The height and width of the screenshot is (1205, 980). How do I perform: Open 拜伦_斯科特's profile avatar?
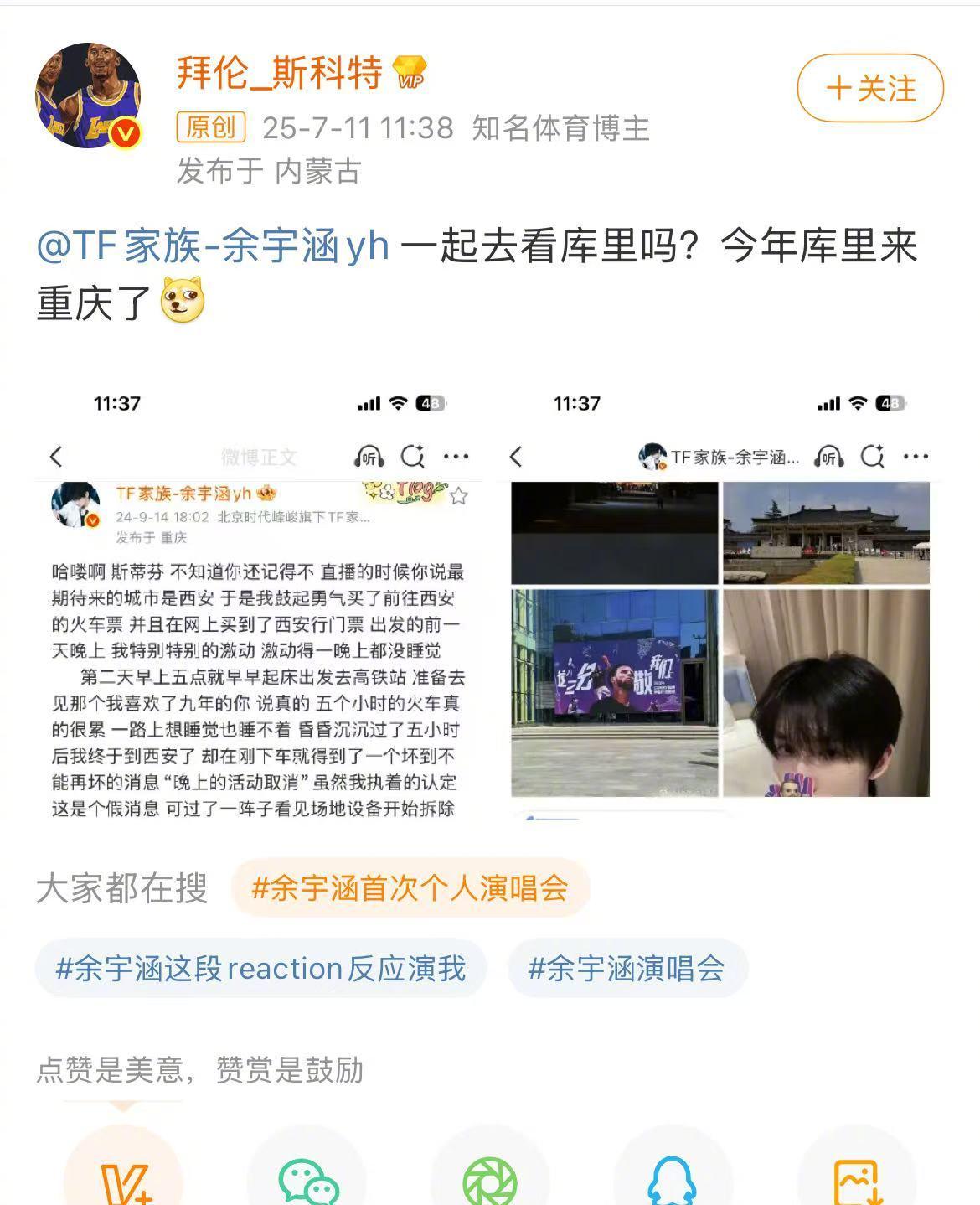[x=88, y=96]
